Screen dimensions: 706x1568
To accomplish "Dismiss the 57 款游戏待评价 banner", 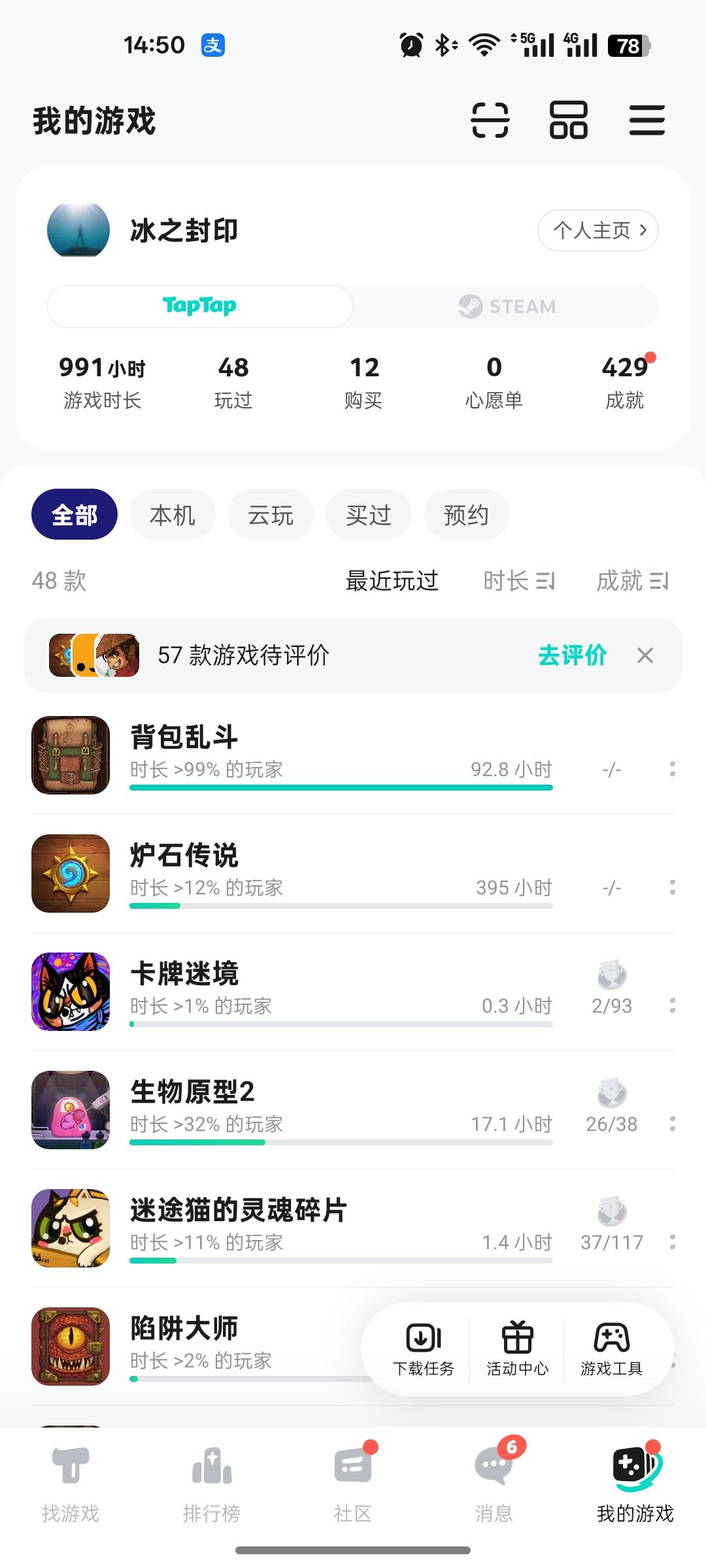I will click(x=645, y=655).
